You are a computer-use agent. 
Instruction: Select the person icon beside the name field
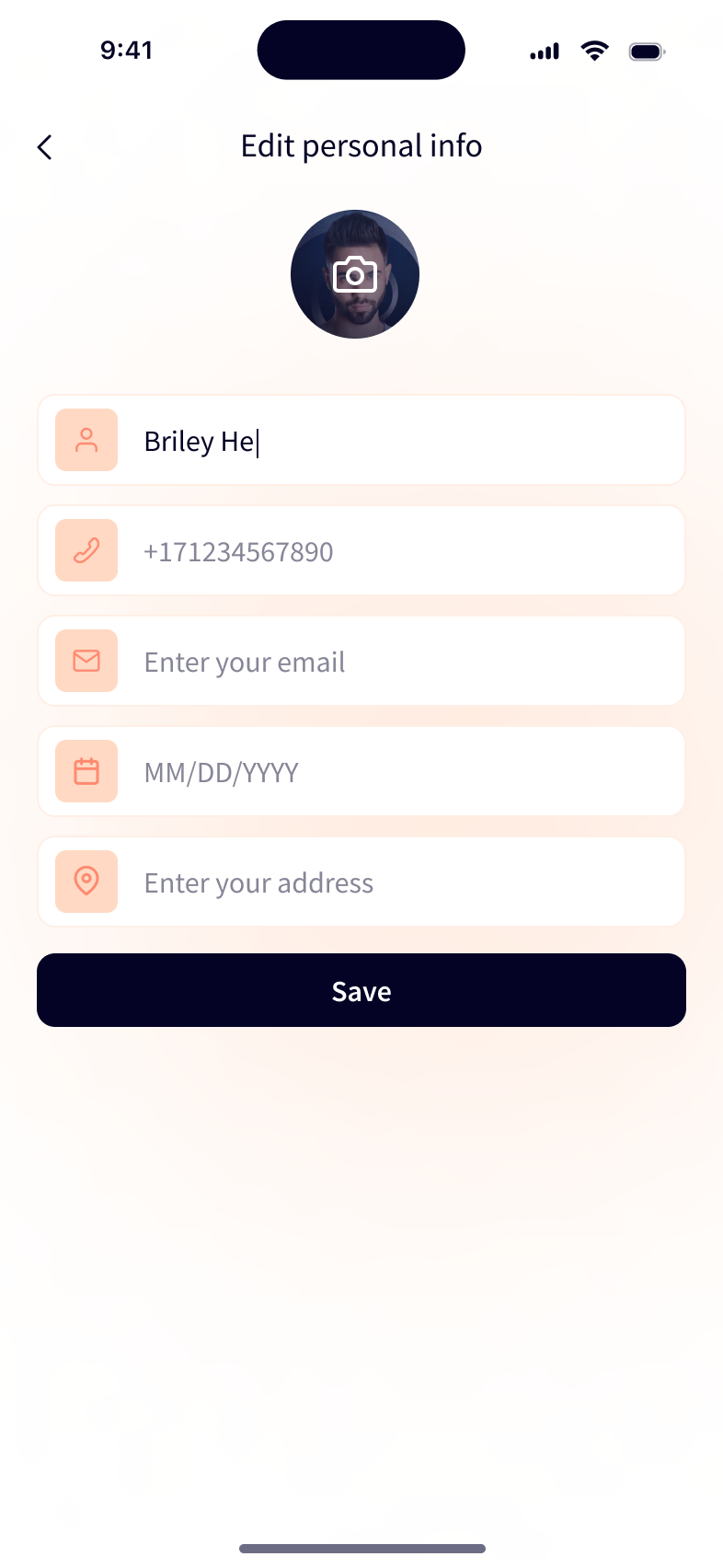click(86, 440)
